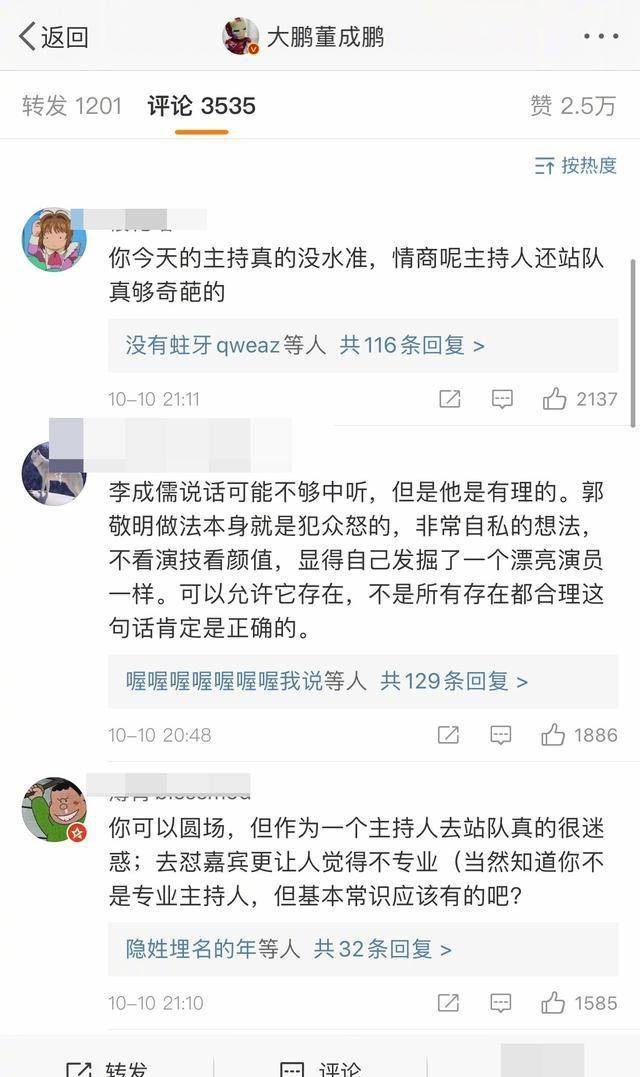Switch to the 评论 3535 tab
This screenshot has width=640, height=1077.
click(x=201, y=106)
